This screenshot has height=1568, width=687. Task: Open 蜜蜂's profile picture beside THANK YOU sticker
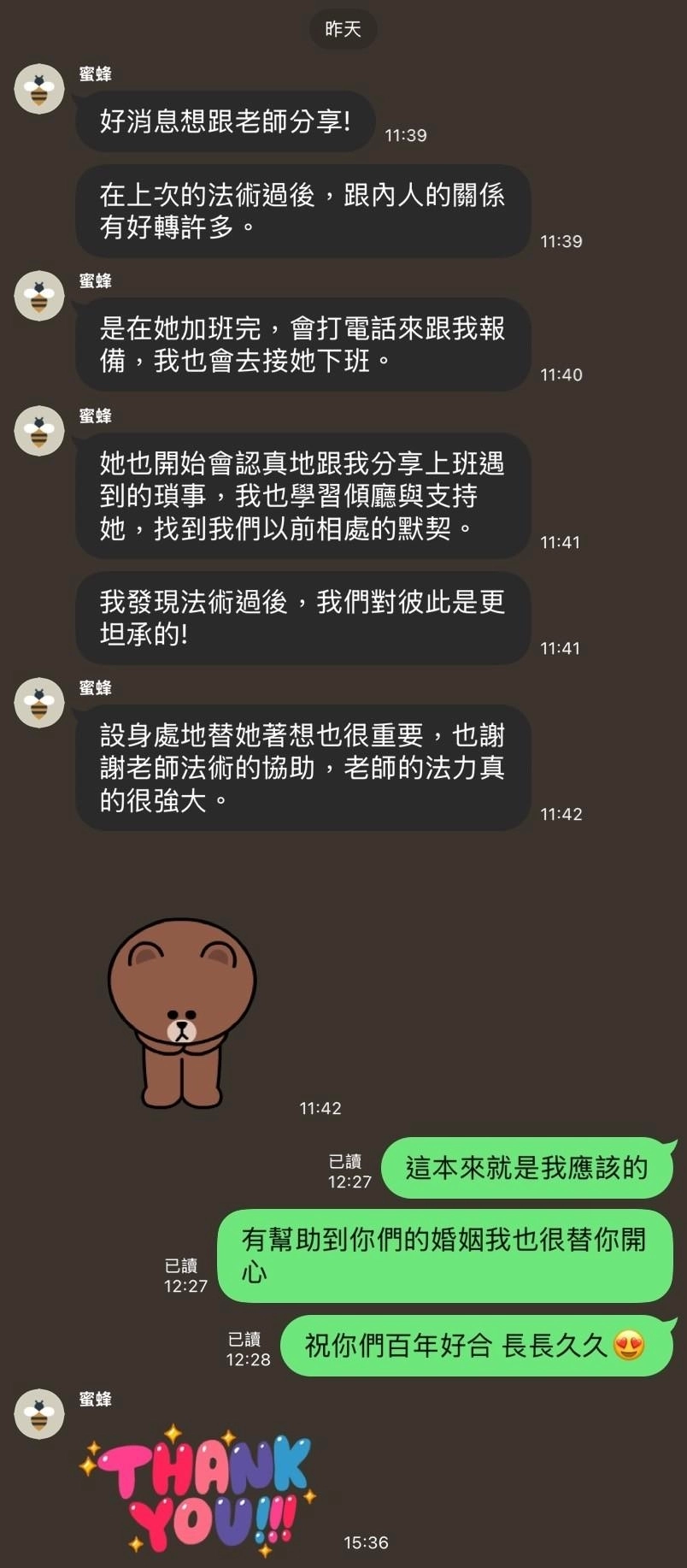(39, 1413)
